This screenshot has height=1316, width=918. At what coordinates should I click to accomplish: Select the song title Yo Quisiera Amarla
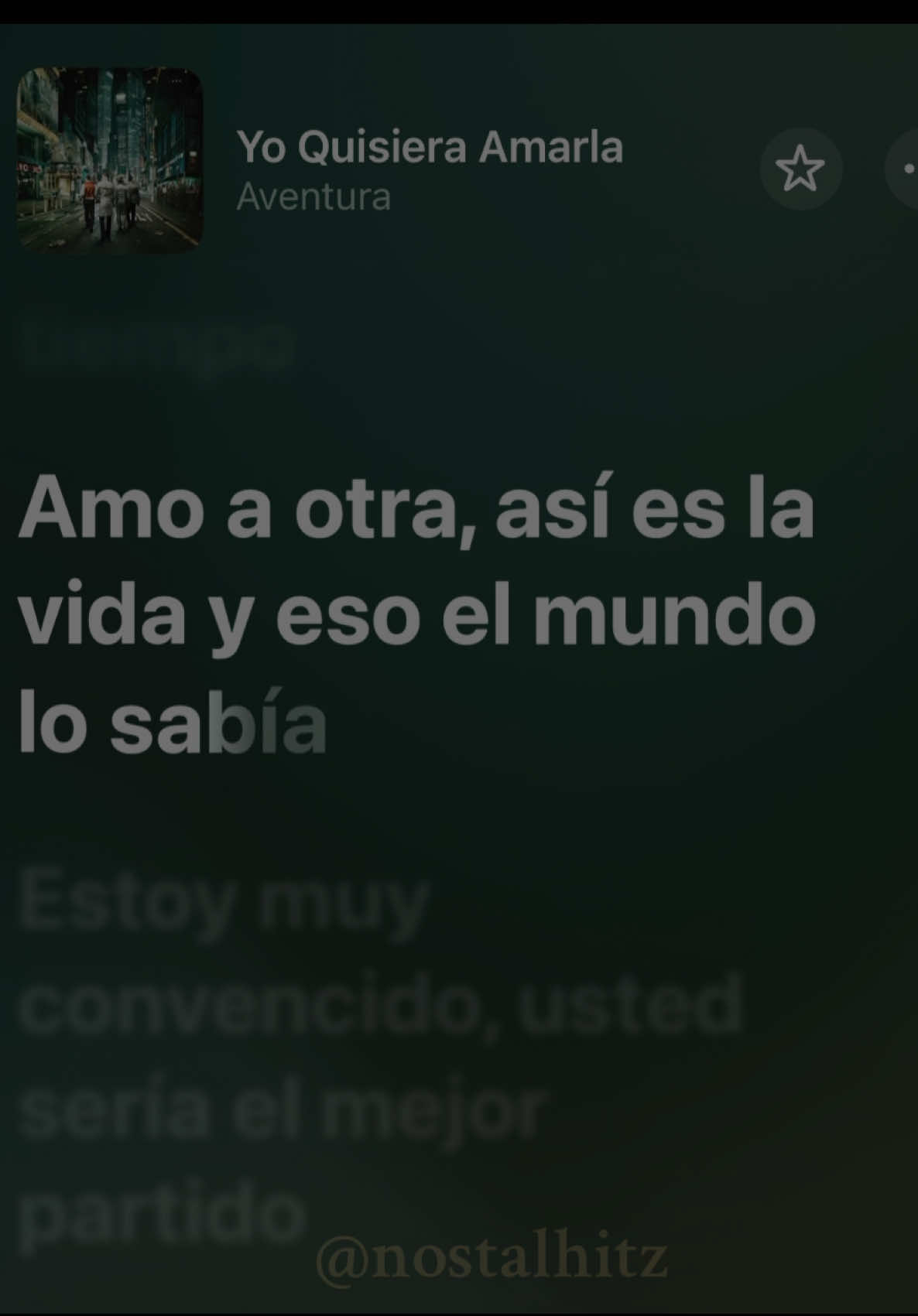point(430,149)
